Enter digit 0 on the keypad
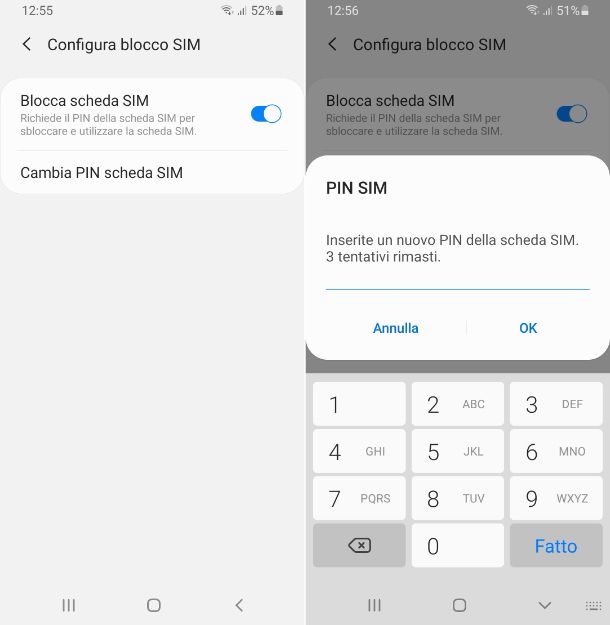Viewport: 610px width, 625px height. tap(457, 546)
